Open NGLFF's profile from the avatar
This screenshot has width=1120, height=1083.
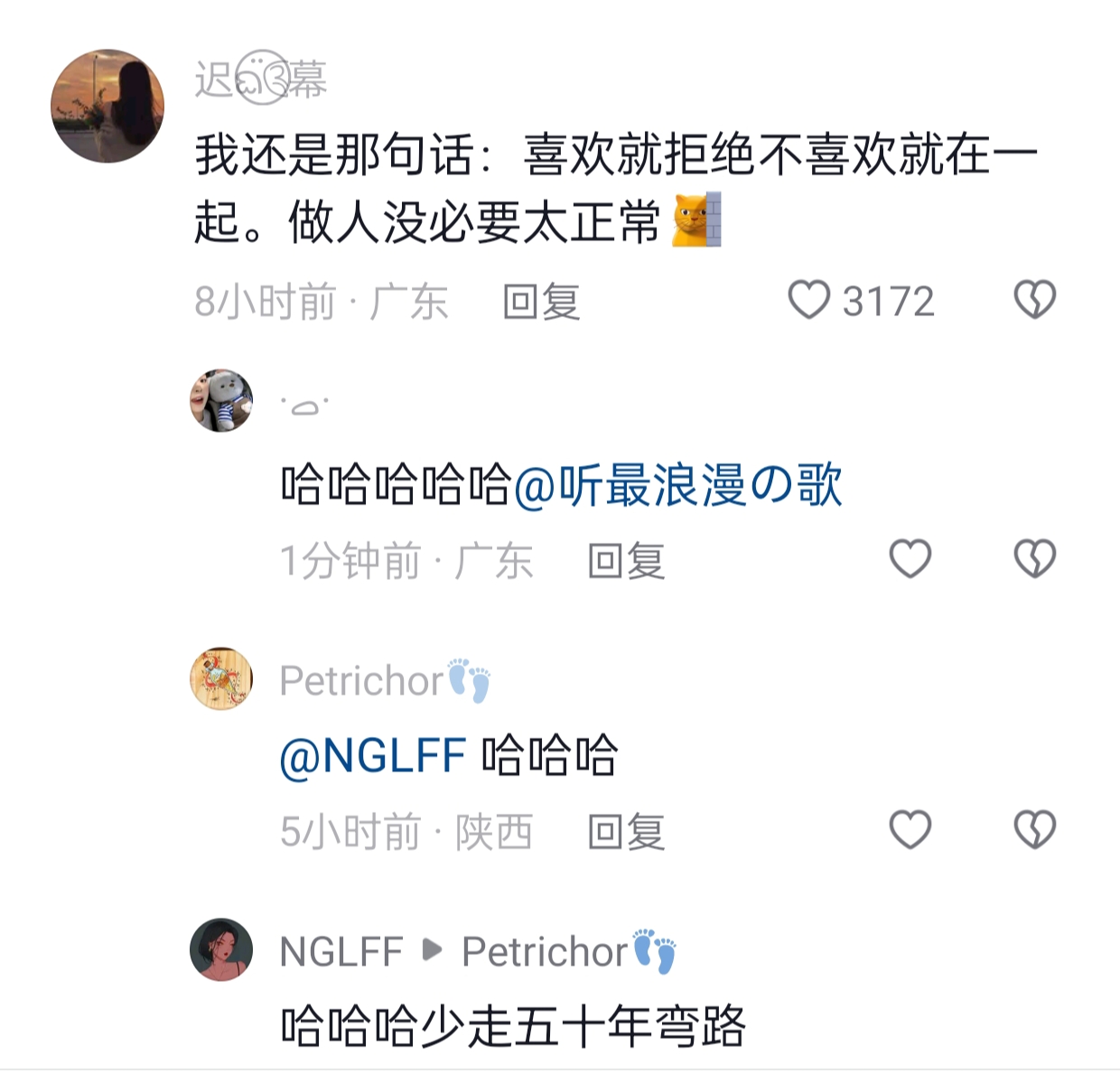tap(221, 949)
